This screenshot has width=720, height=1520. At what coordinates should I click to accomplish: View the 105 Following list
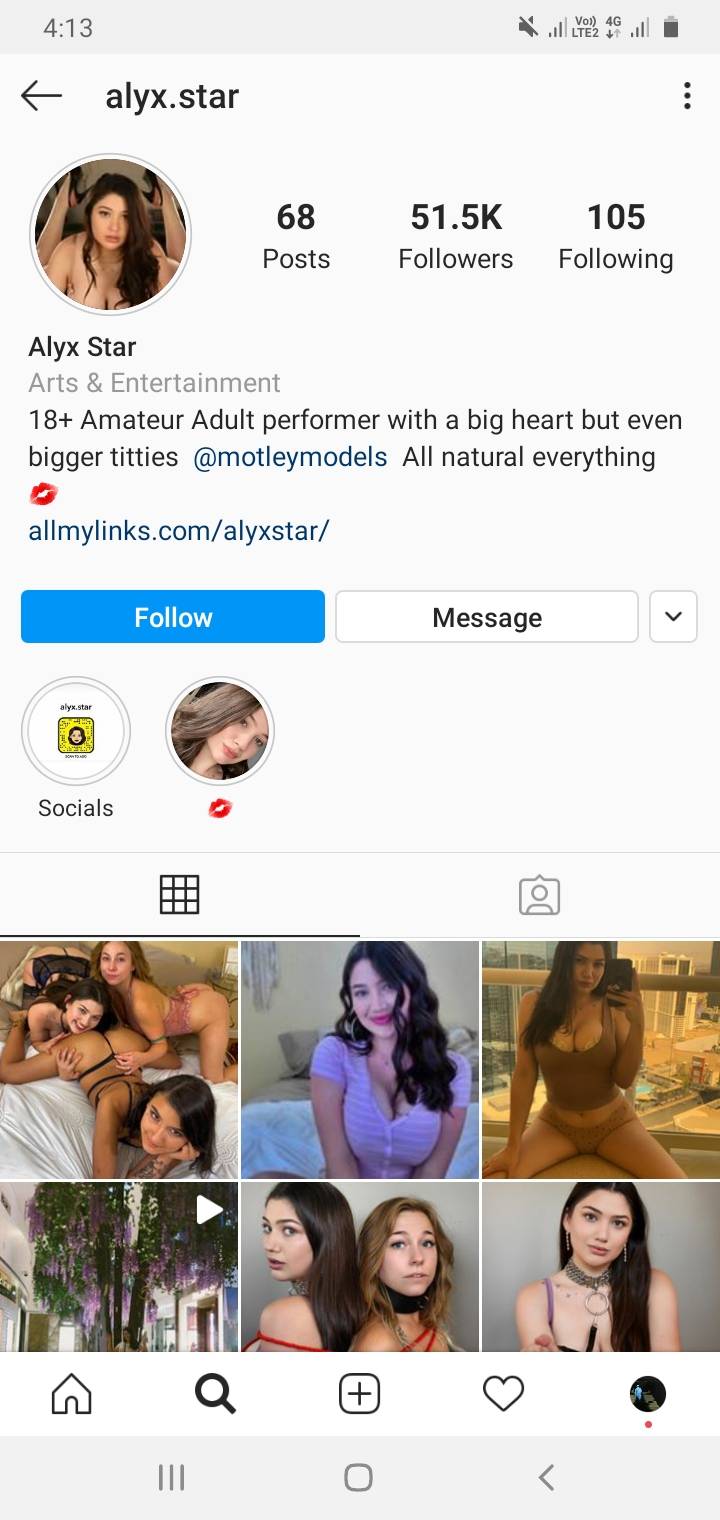[615, 236]
